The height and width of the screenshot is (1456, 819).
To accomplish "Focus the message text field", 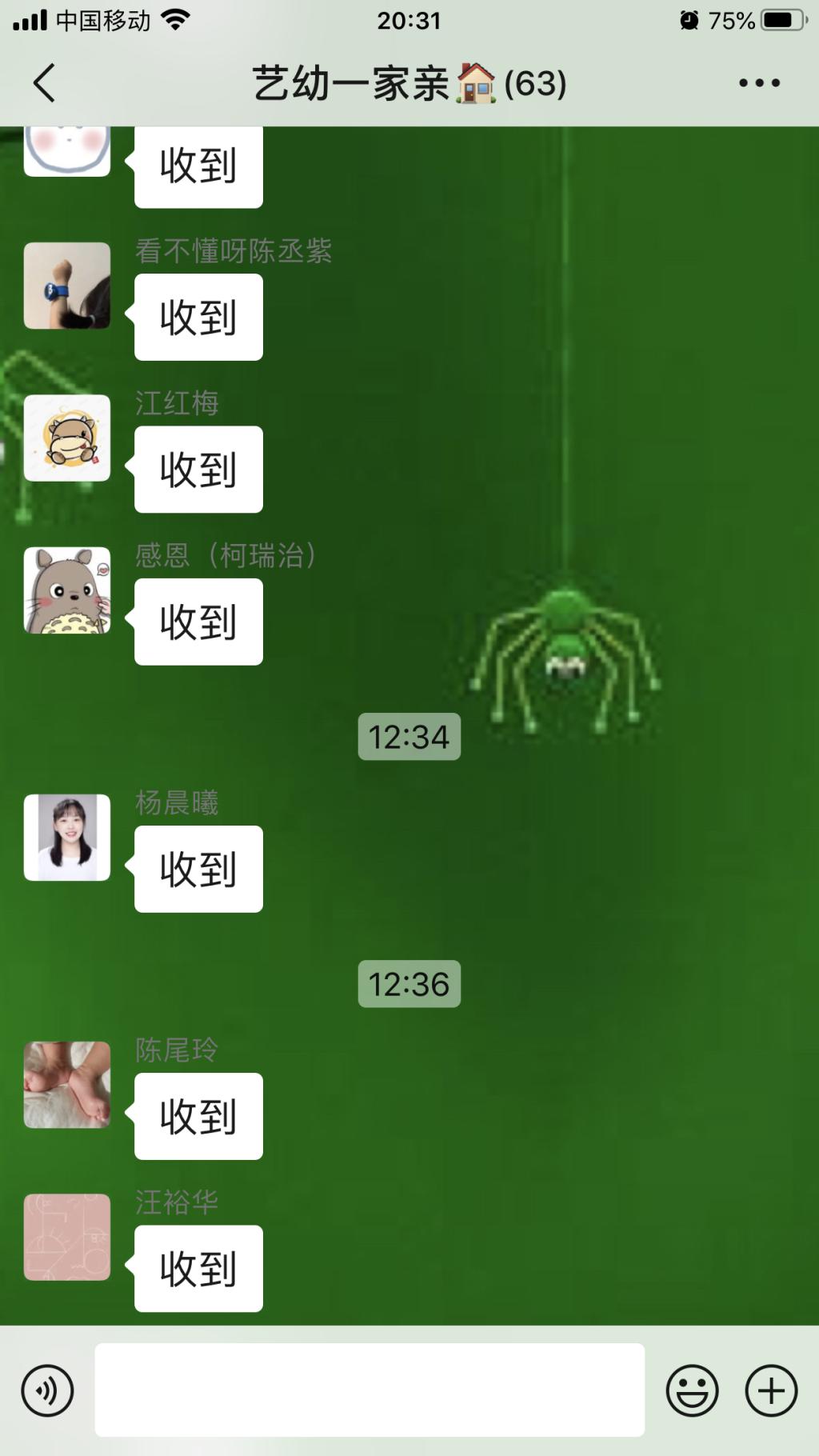I will (x=370, y=1390).
